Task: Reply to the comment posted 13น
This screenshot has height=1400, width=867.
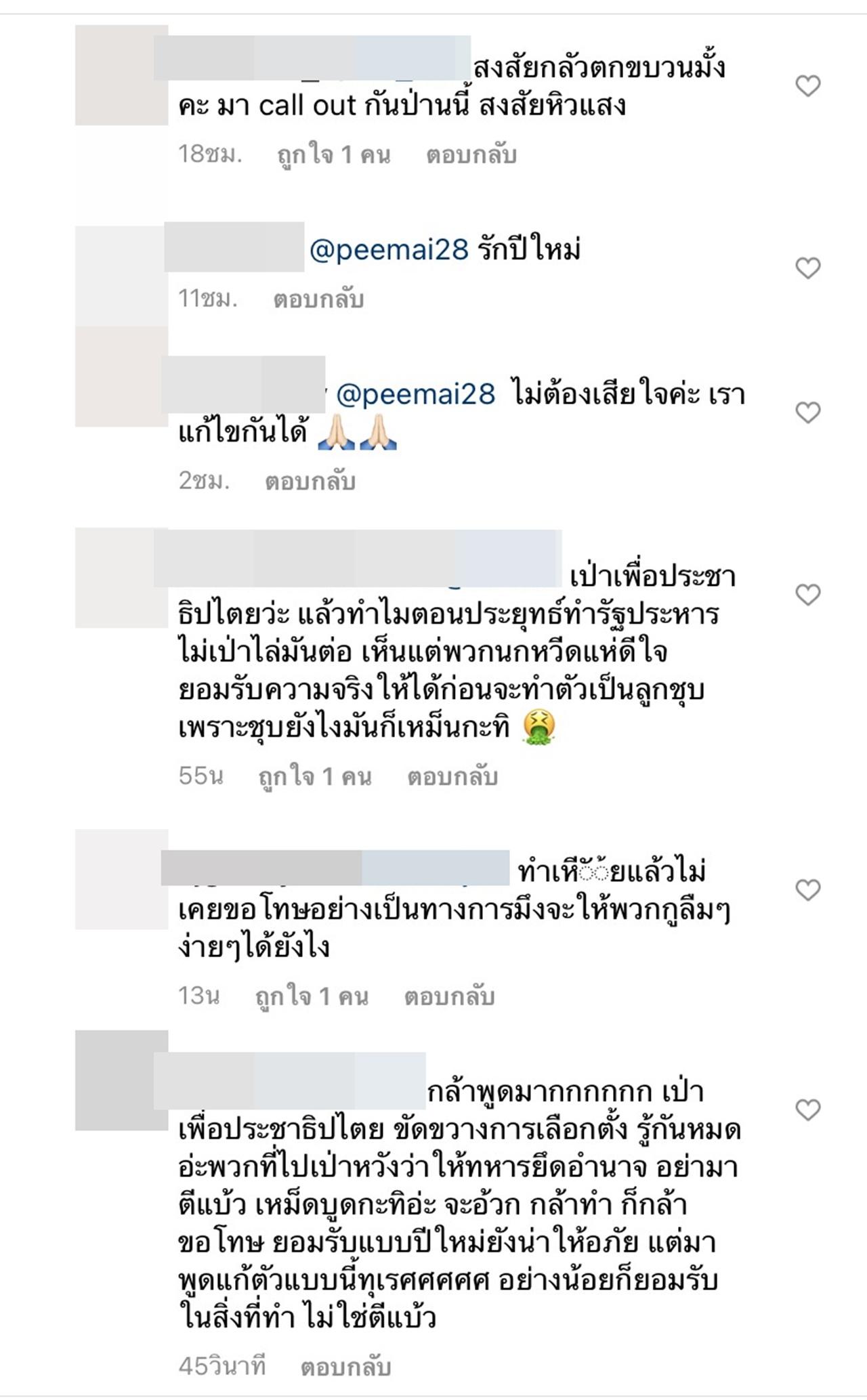Action: click(x=449, y=996)
